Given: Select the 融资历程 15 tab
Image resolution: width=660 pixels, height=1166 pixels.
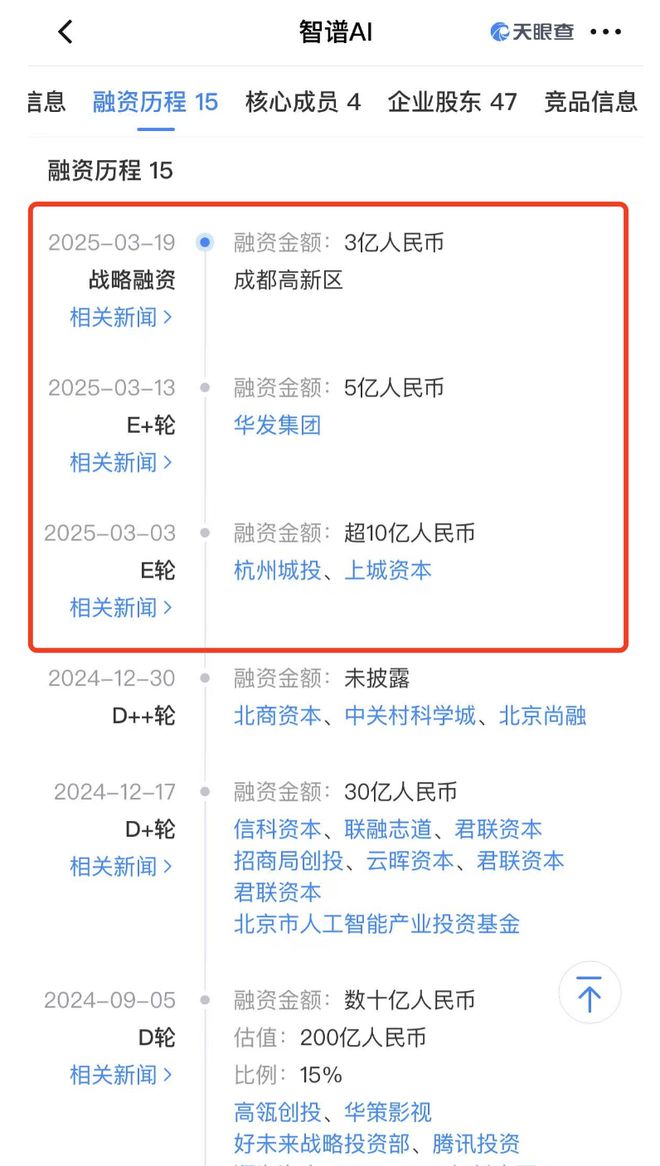Looking at the screenshot, I should (155, 101).
